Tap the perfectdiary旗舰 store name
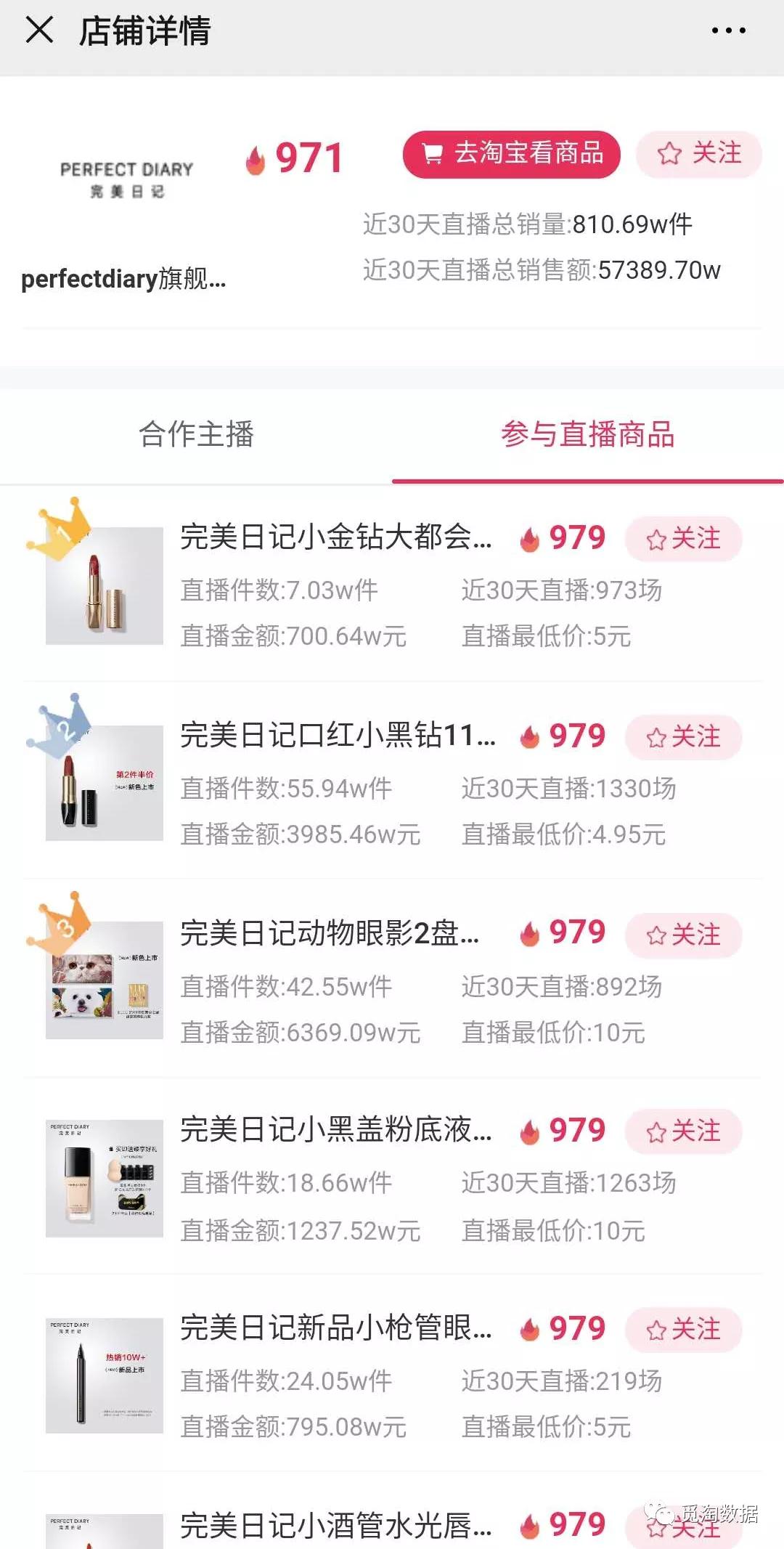 tap(122, 280)
